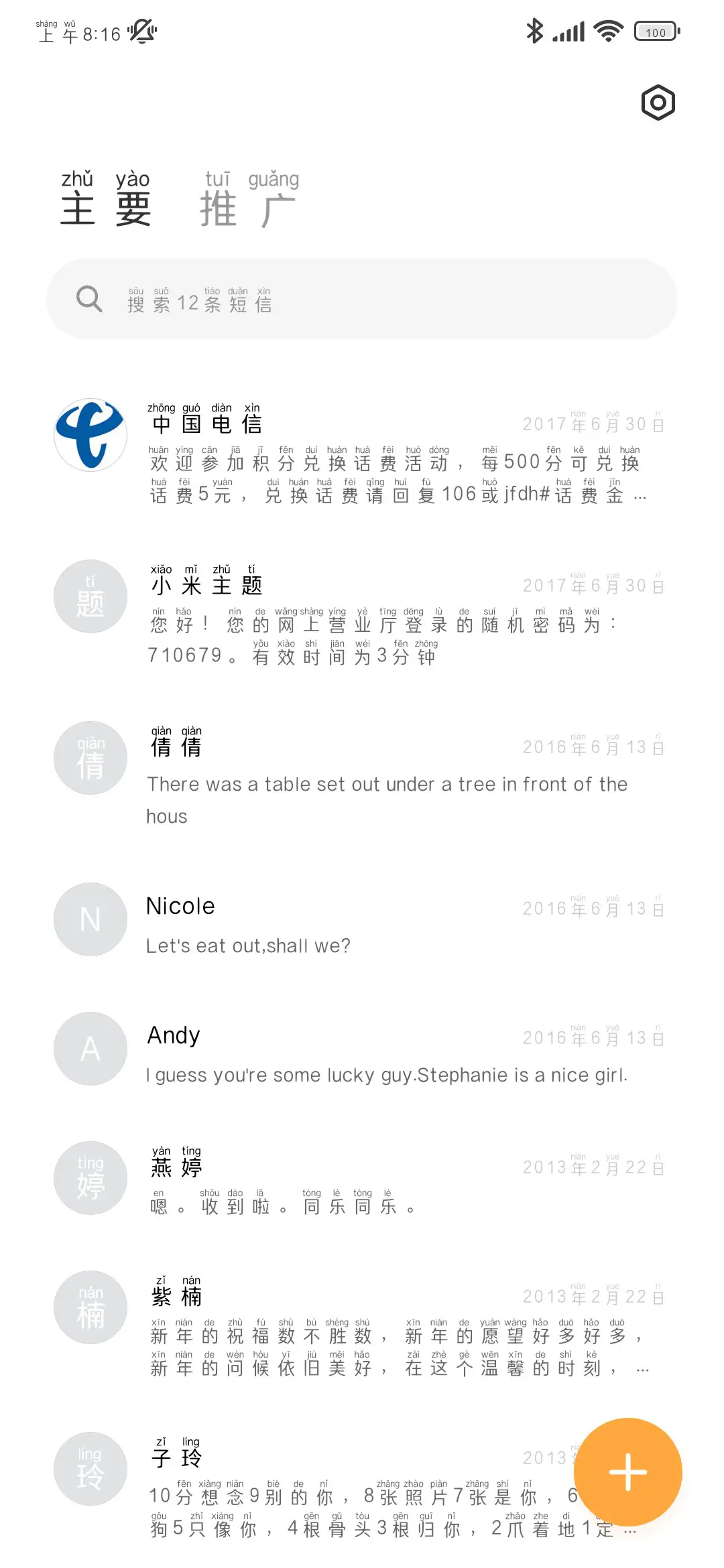
Task: Click Andy's avatar with letter A
Action: click(89, 1049)
